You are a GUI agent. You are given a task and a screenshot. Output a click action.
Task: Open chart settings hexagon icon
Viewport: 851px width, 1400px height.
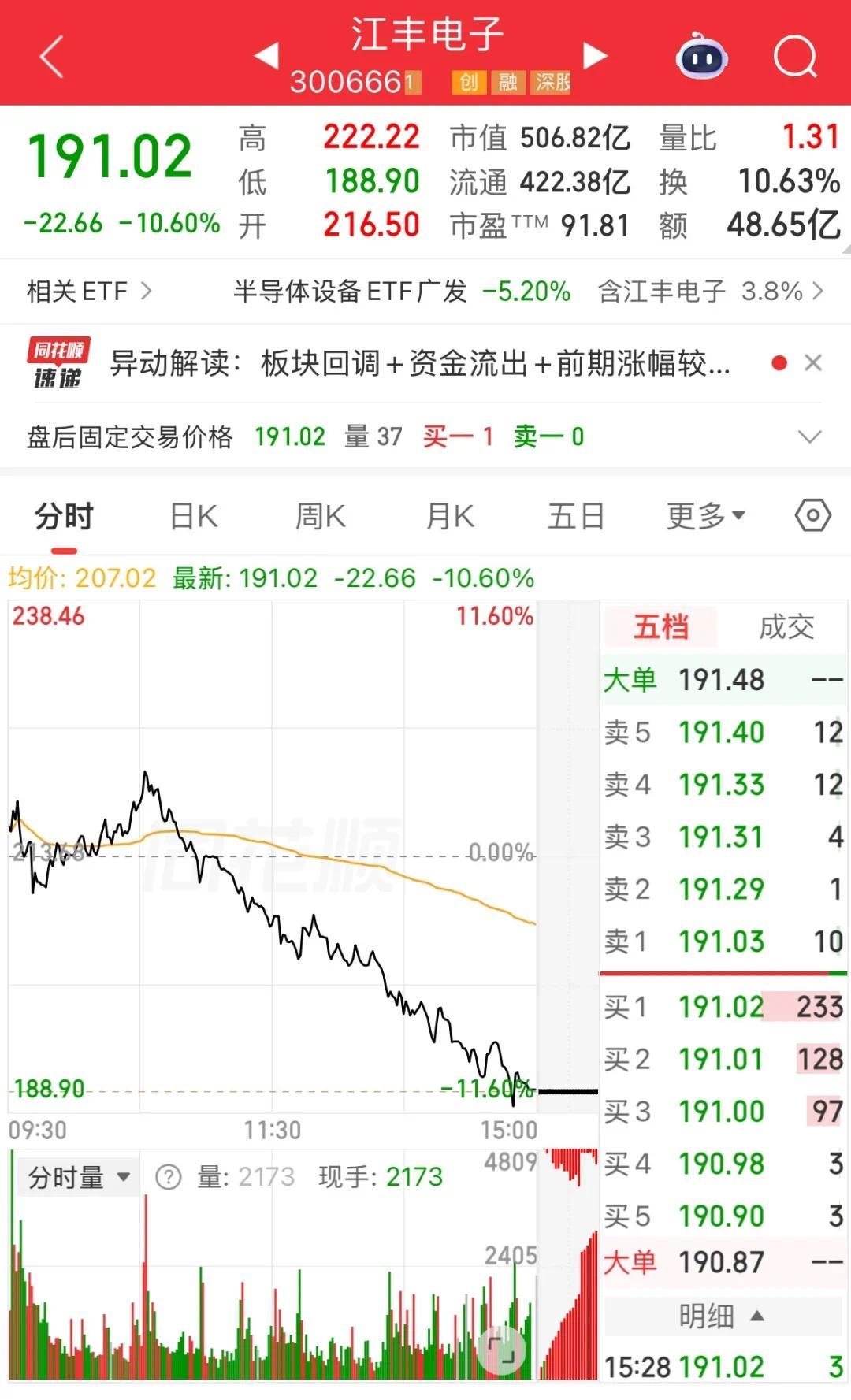click(812, 516)
